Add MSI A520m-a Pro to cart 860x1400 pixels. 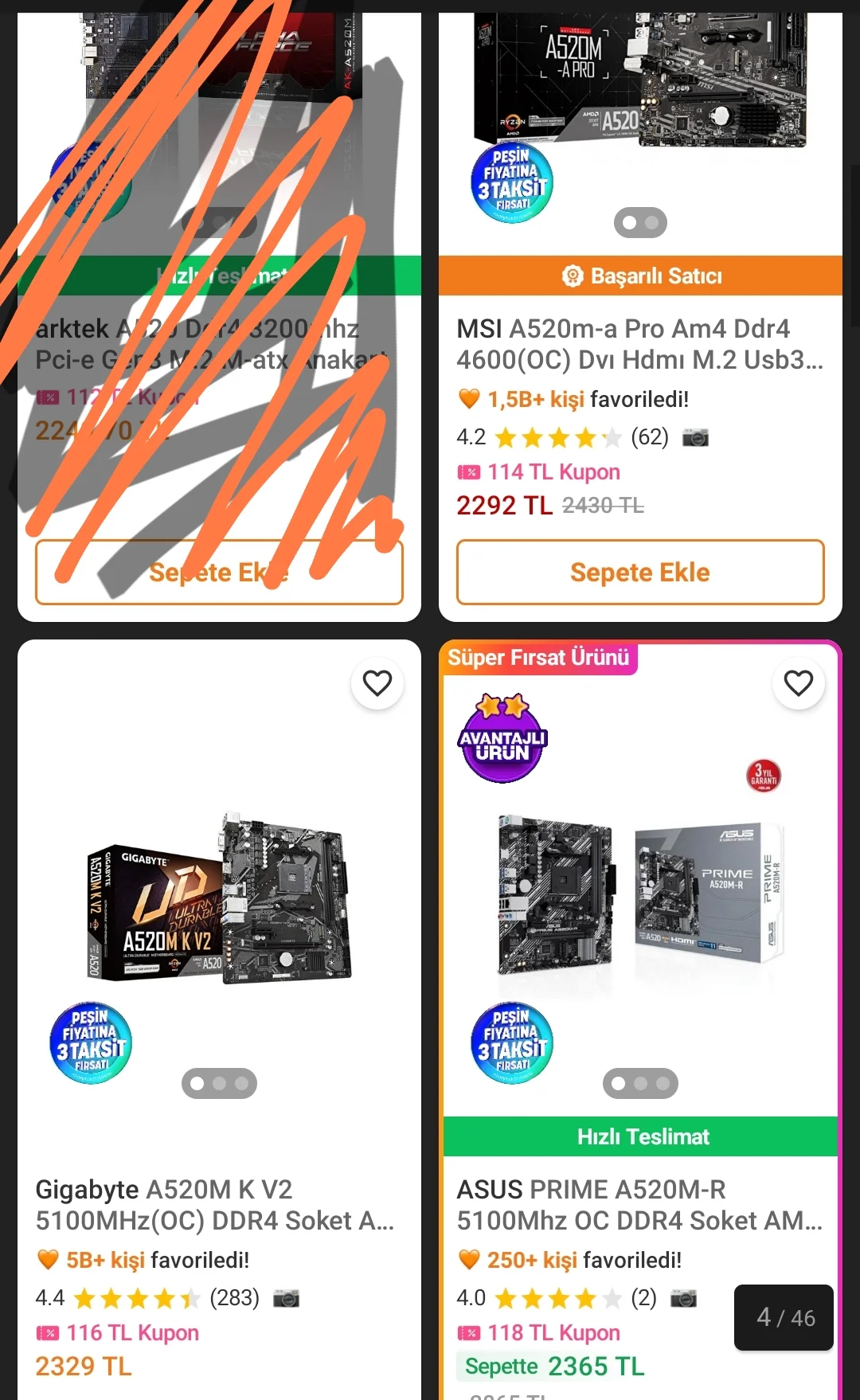coord(639,572)
